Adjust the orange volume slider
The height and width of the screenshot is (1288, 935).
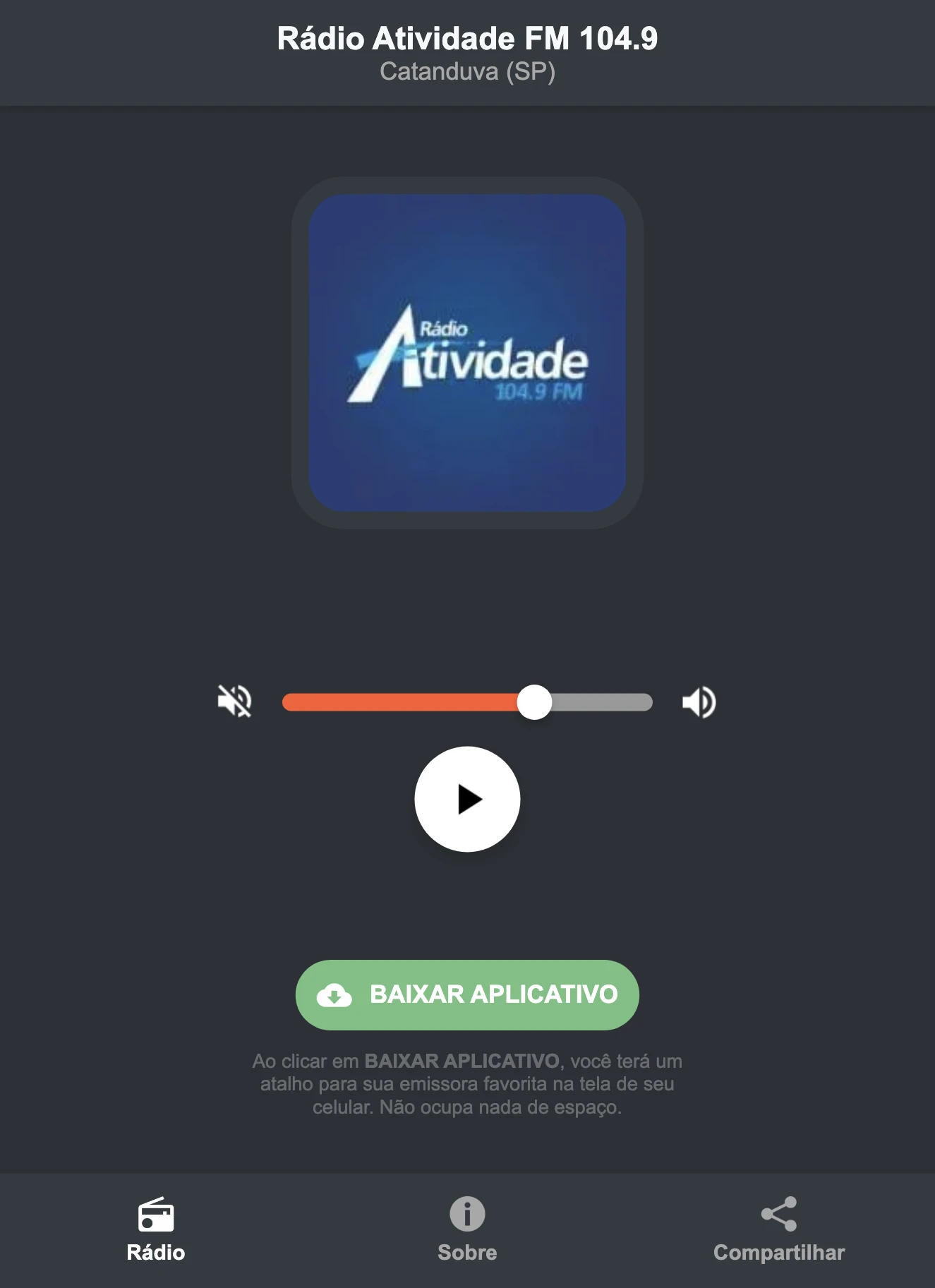click(x=535, y=700)
